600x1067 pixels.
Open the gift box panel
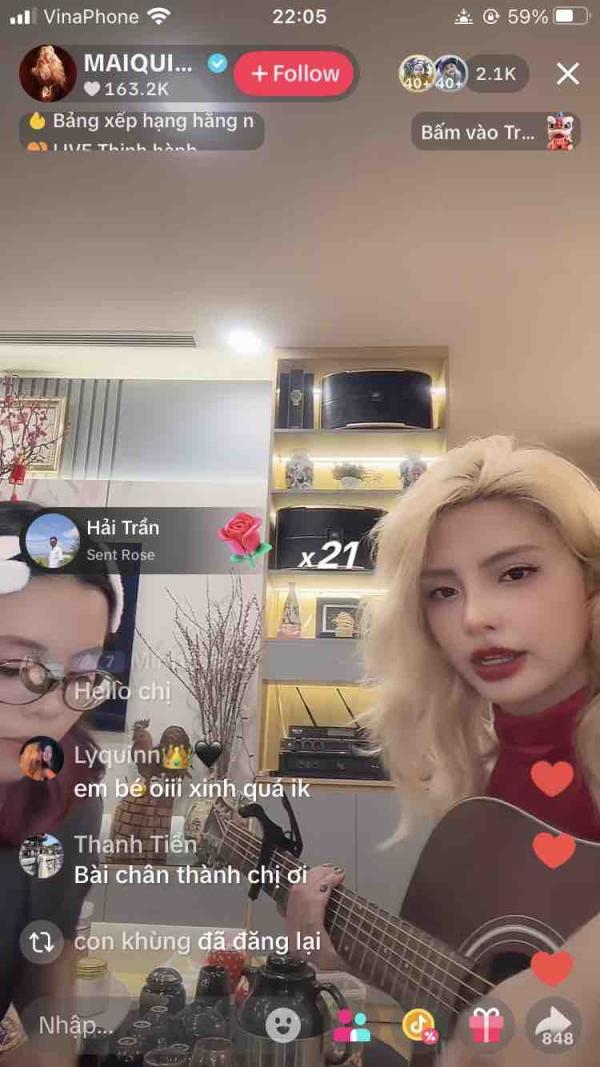[487, 1025]
